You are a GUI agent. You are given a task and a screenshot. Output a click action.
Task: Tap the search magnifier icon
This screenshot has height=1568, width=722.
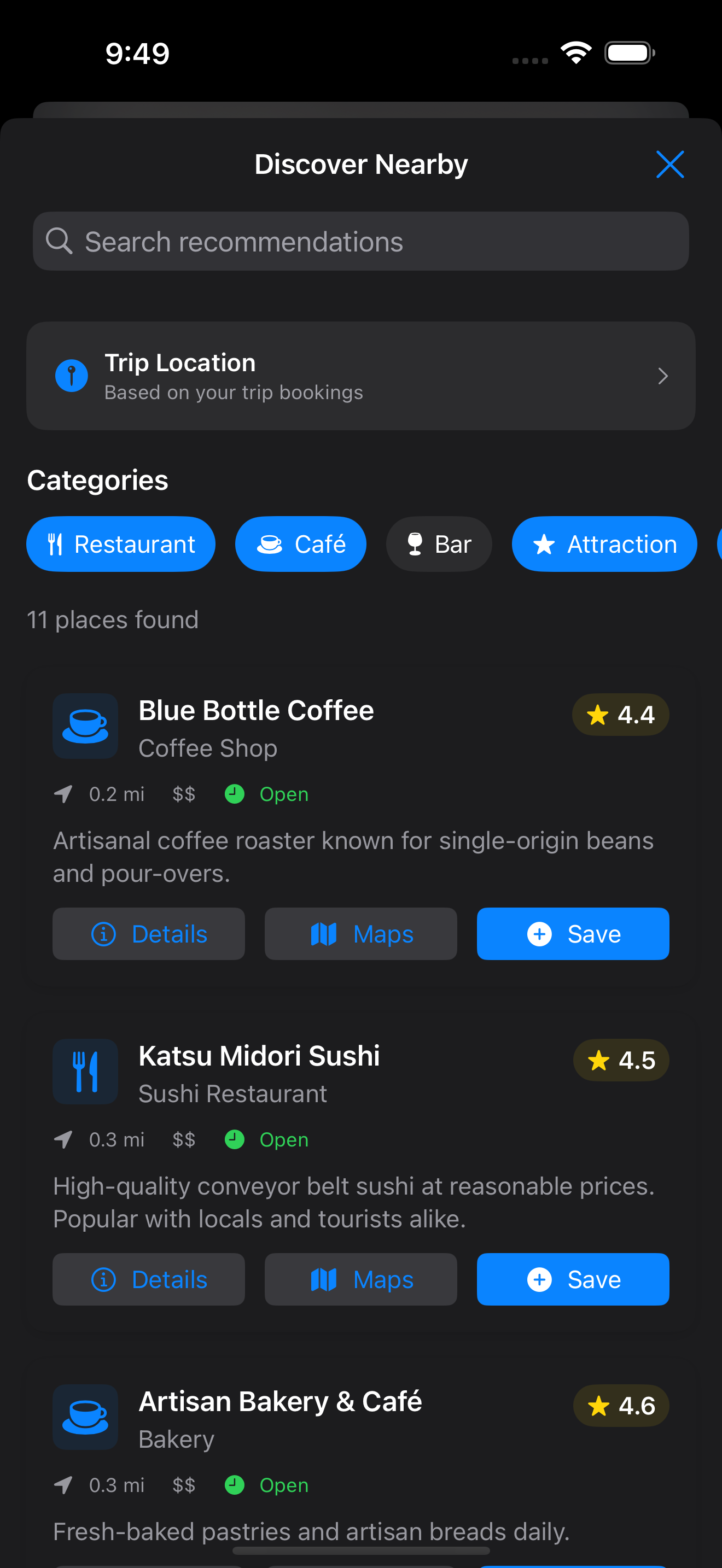(59, 241)
